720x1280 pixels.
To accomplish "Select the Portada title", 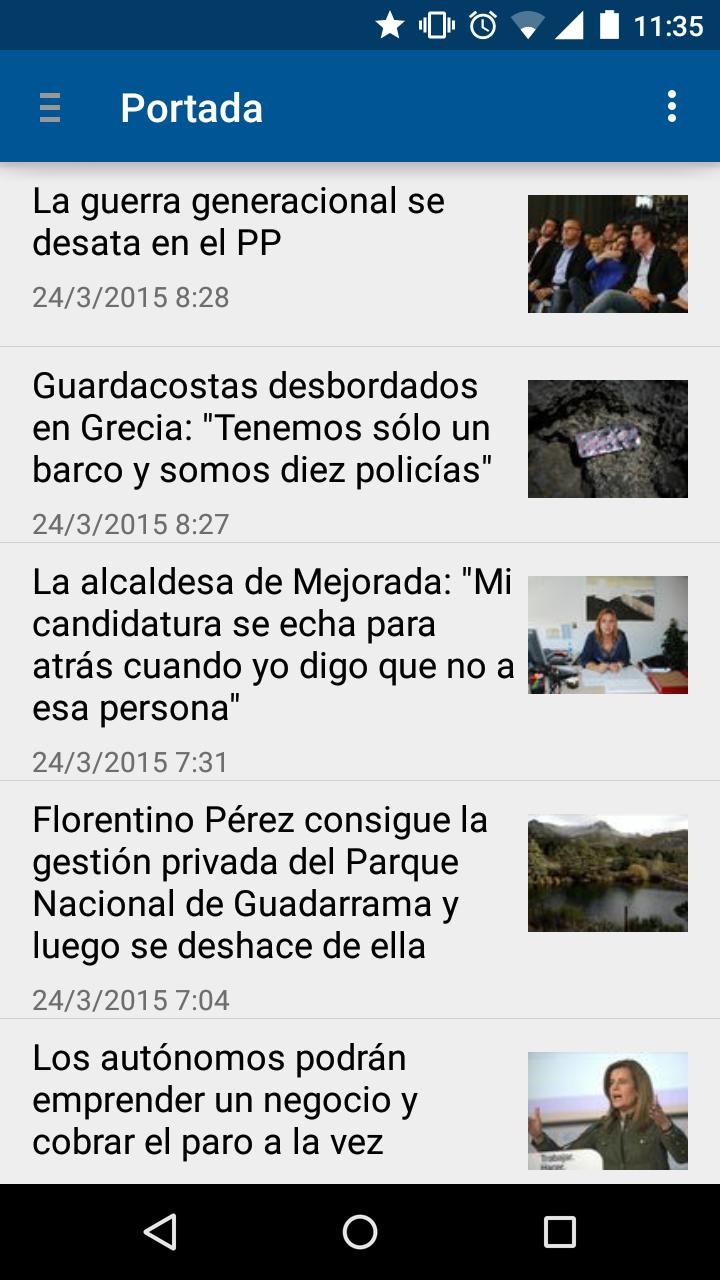I will click(192, 106).
